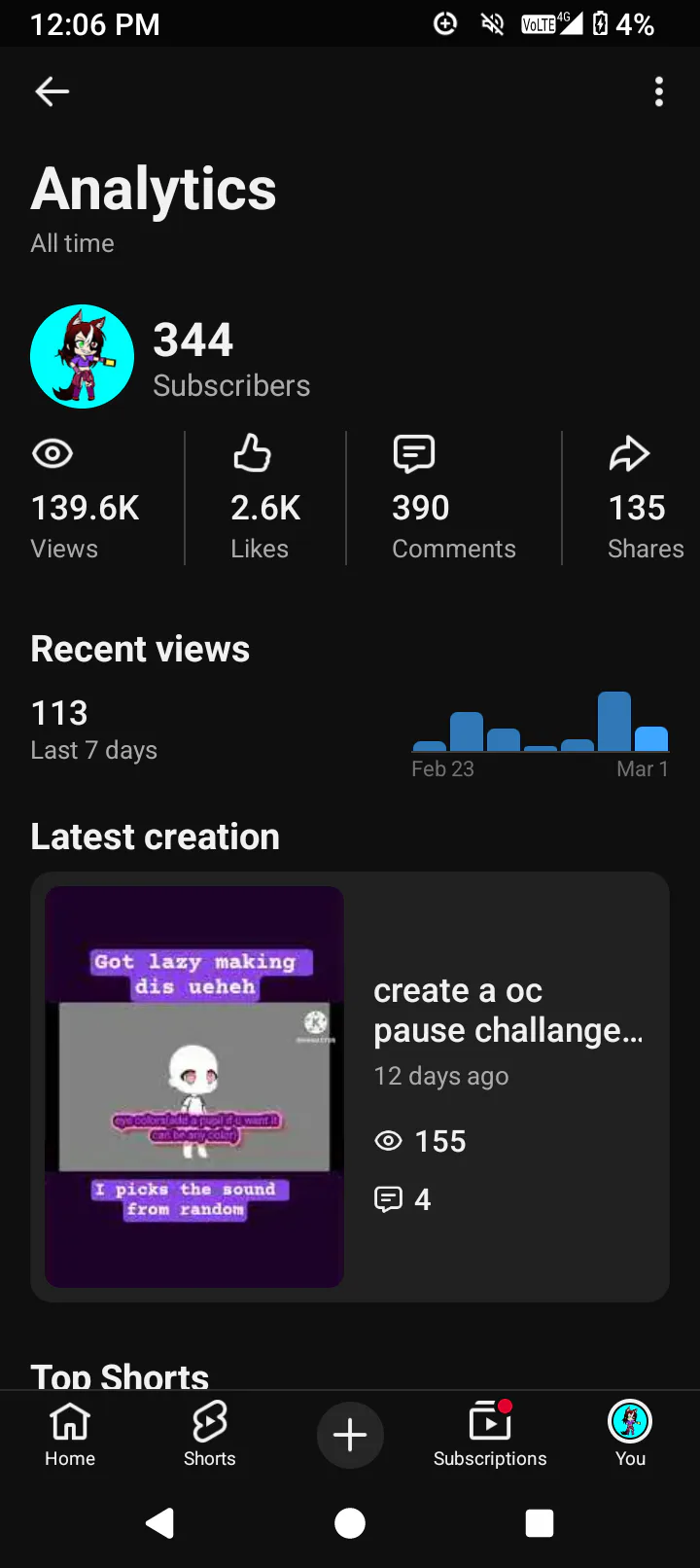Open the Subscriptions tab

pos(490,1435)
